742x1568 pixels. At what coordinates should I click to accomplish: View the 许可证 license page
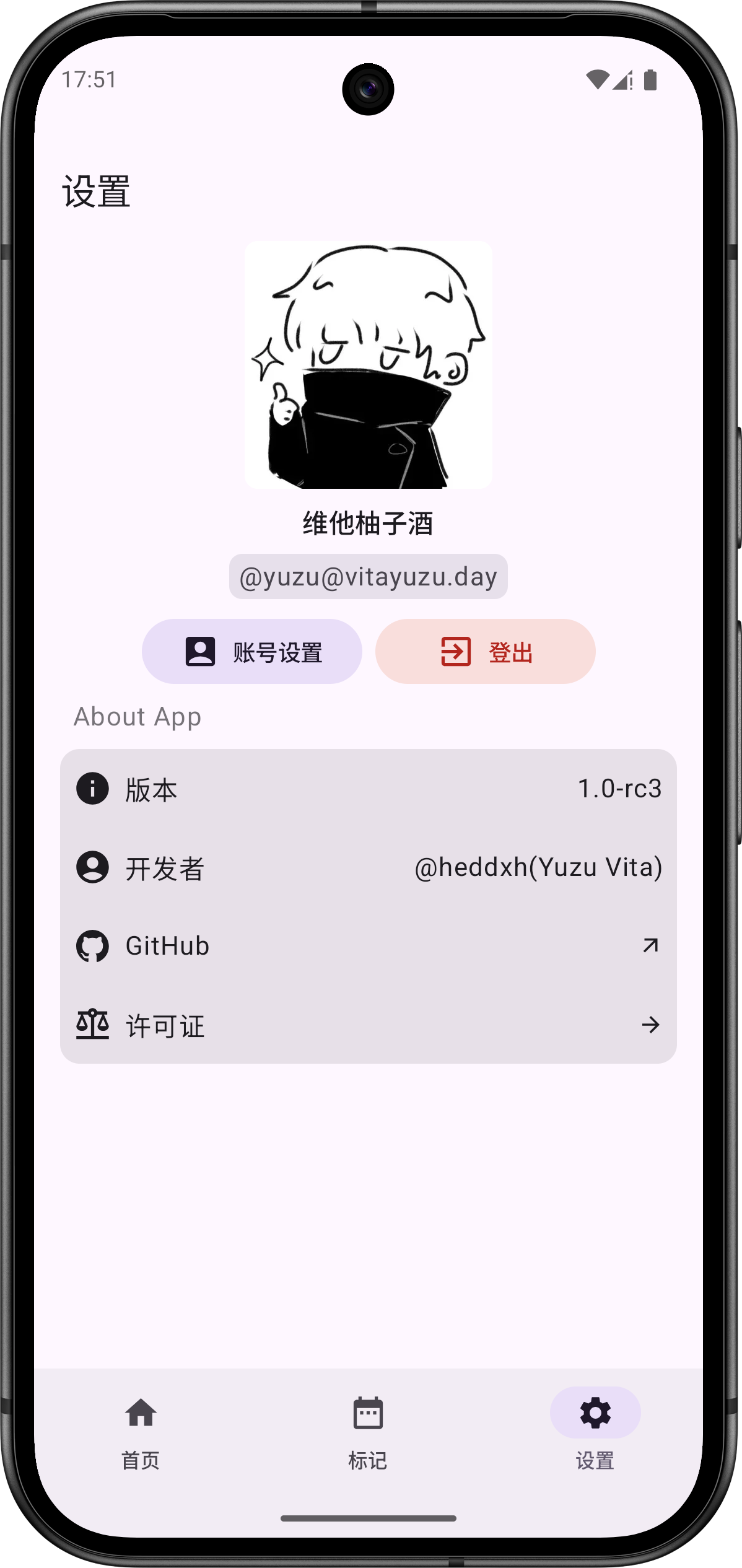pos(369,1025)
